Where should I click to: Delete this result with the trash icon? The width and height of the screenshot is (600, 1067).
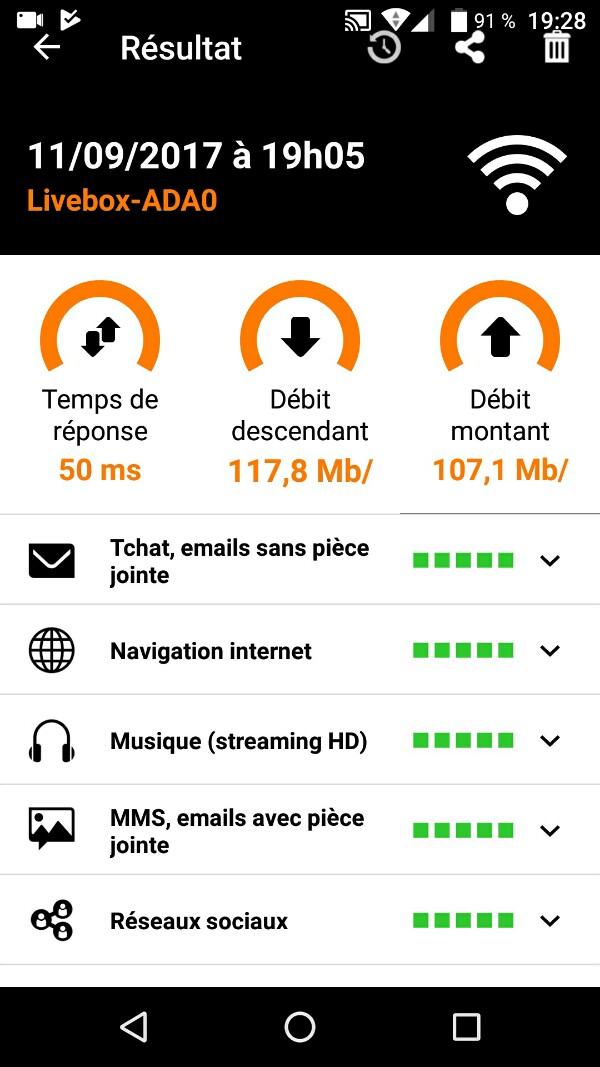click(557, 47)
